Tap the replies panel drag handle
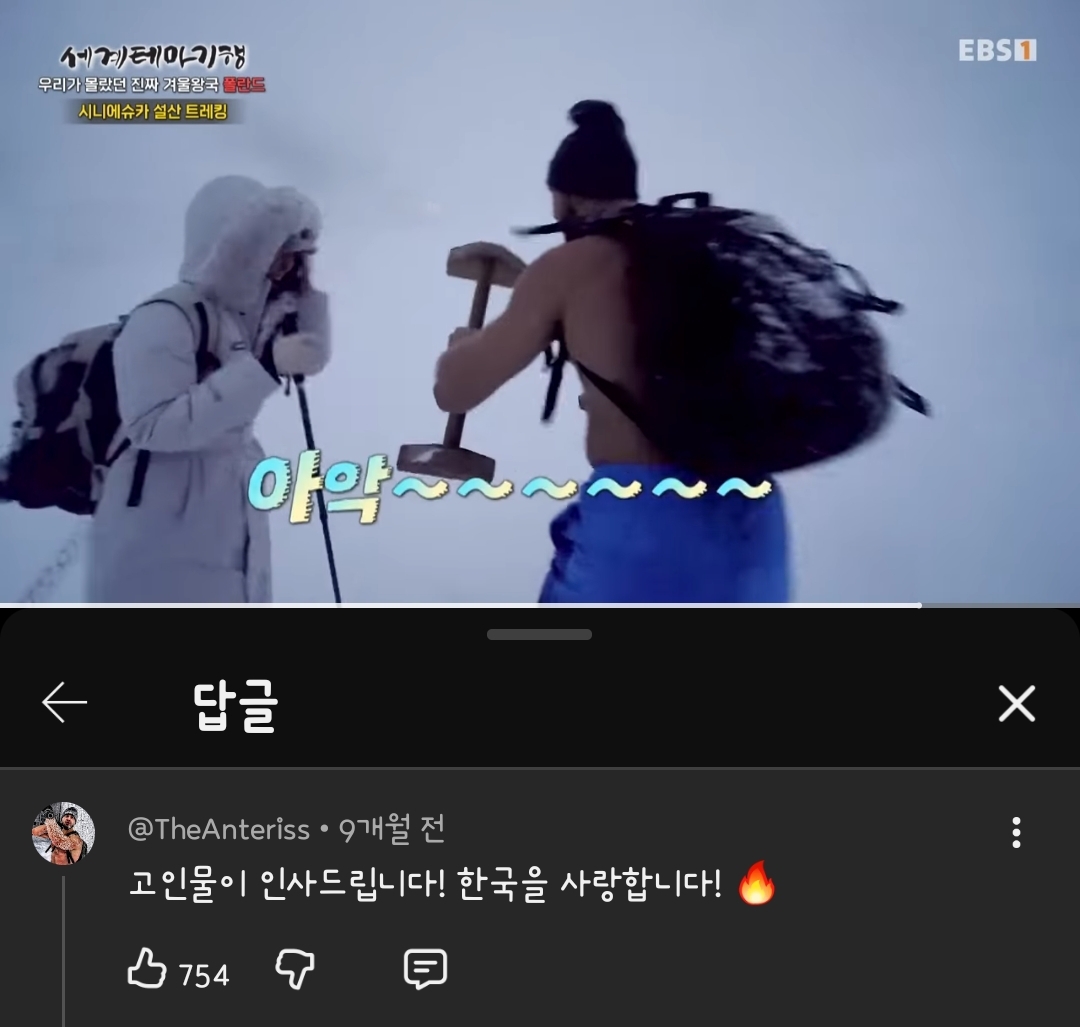The height and width of the screenshot is (1027, 1080). [x=539, y=635]
